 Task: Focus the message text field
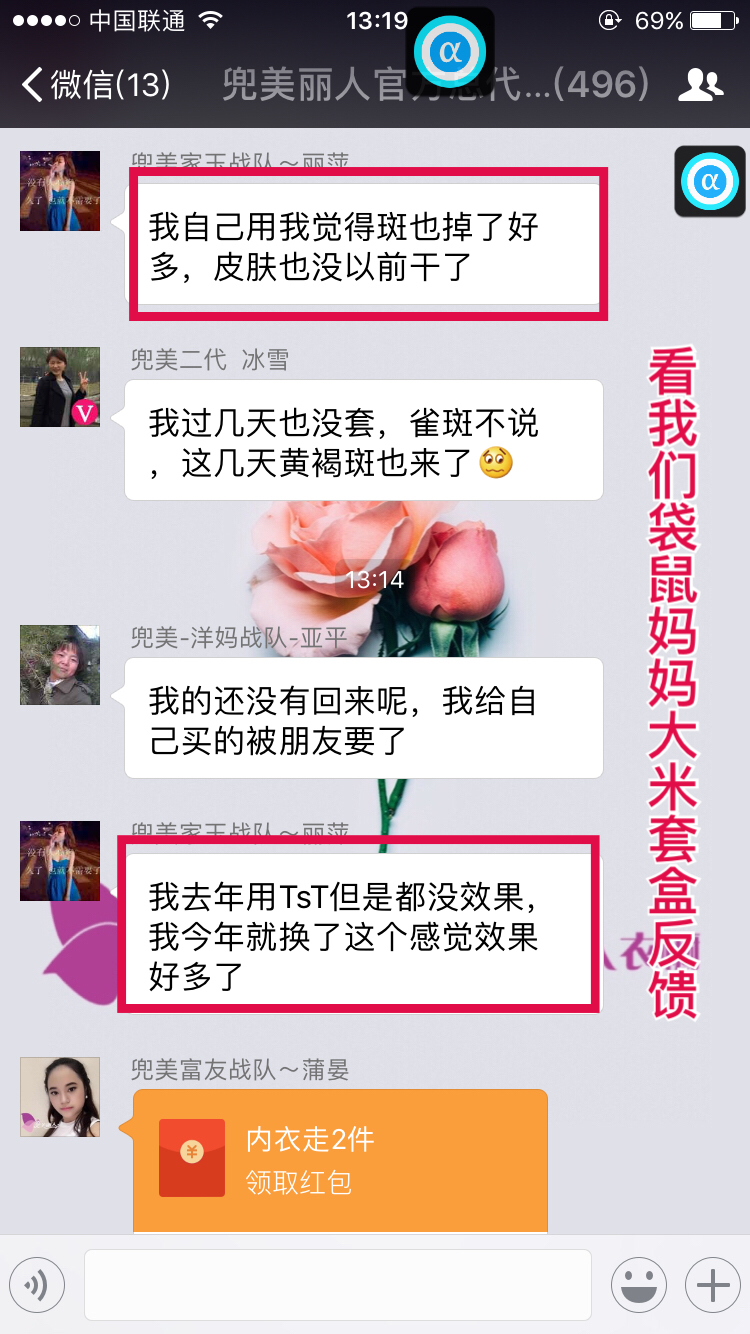click(337, 1284)
